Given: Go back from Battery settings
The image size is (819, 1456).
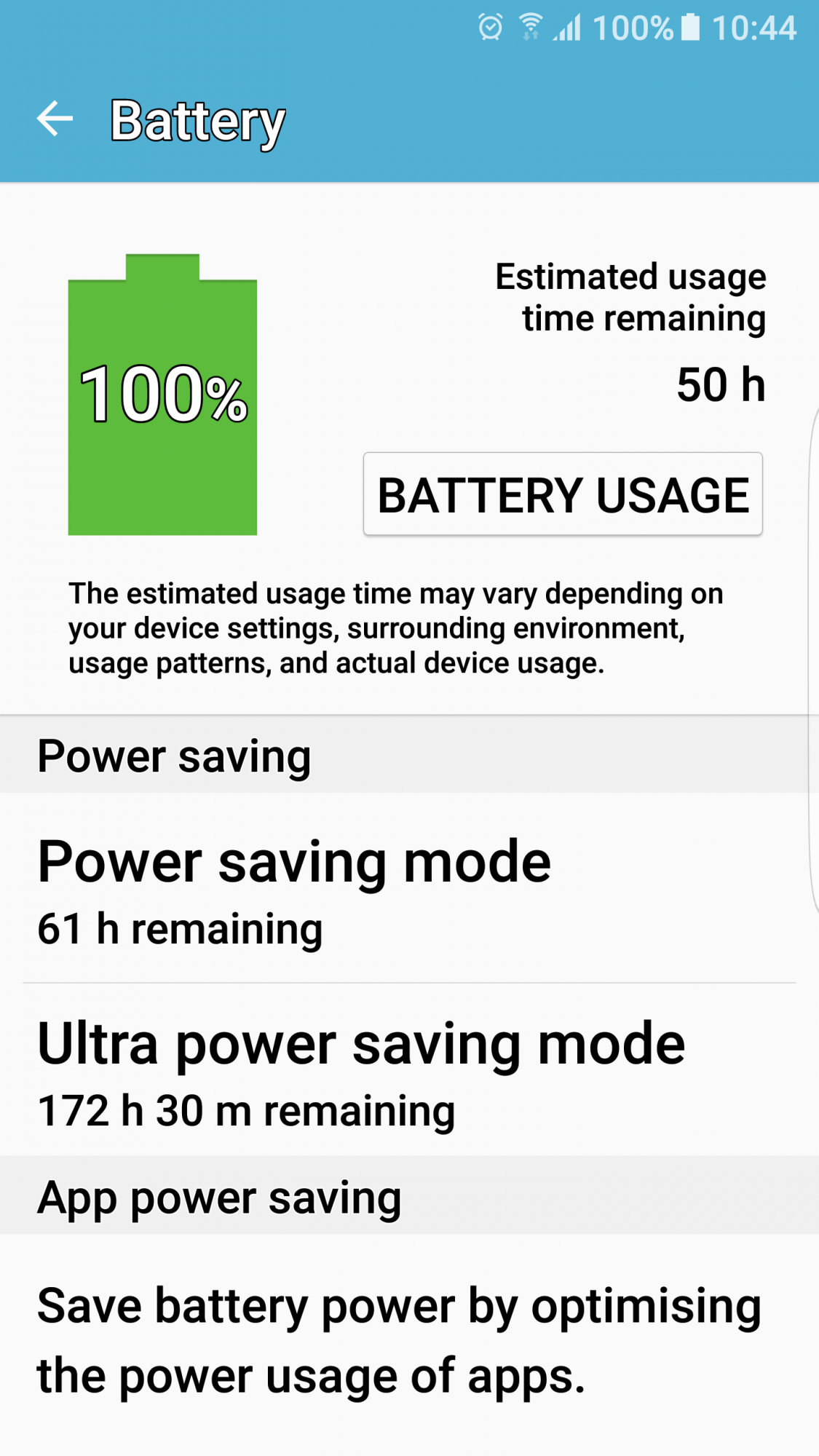Looking at the screenshot, I should (55, 119).
